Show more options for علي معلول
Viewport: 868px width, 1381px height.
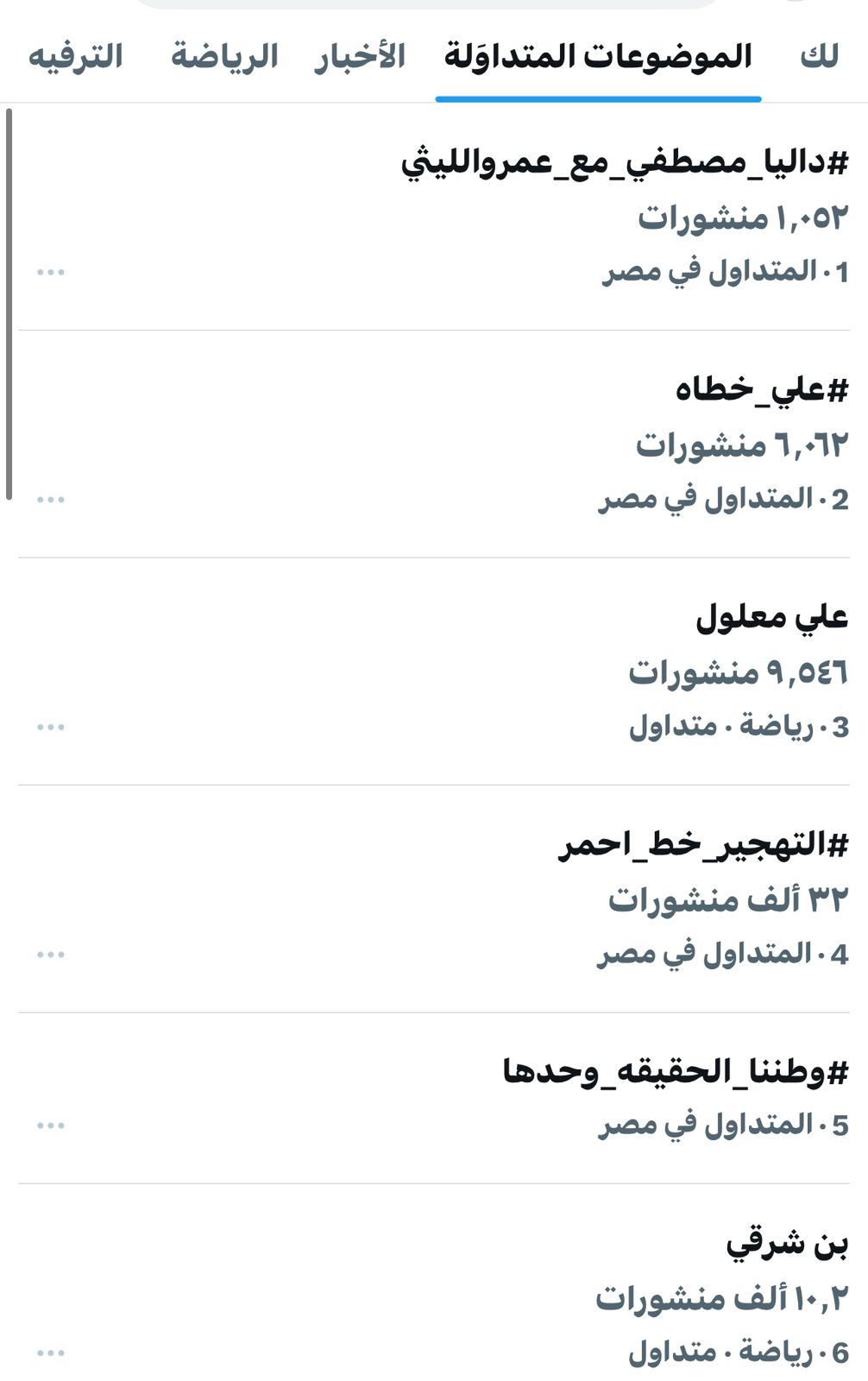(x=51, y=728)
